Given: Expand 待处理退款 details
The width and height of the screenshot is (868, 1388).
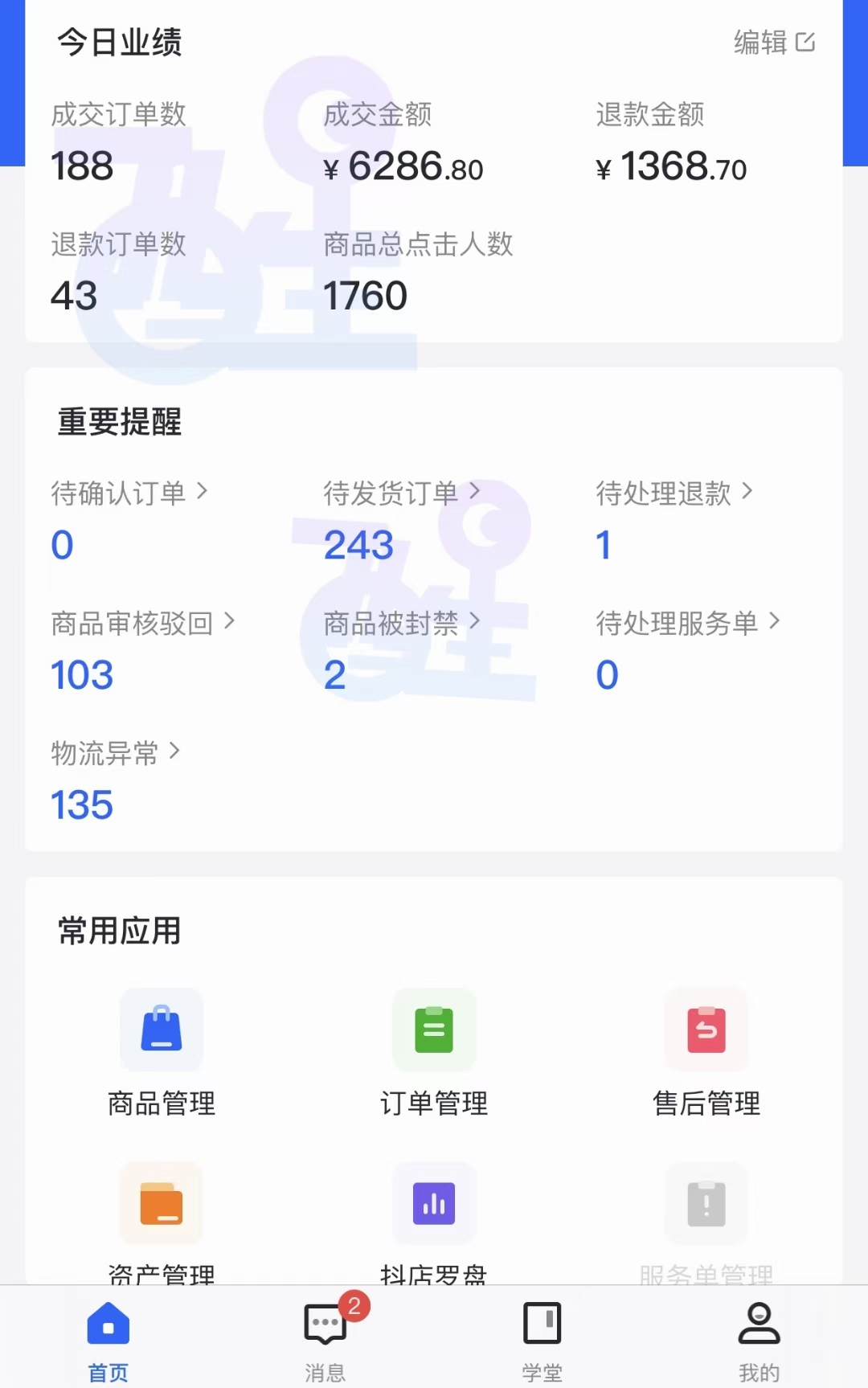Looking at the screenshot, I should pos(675,493).
